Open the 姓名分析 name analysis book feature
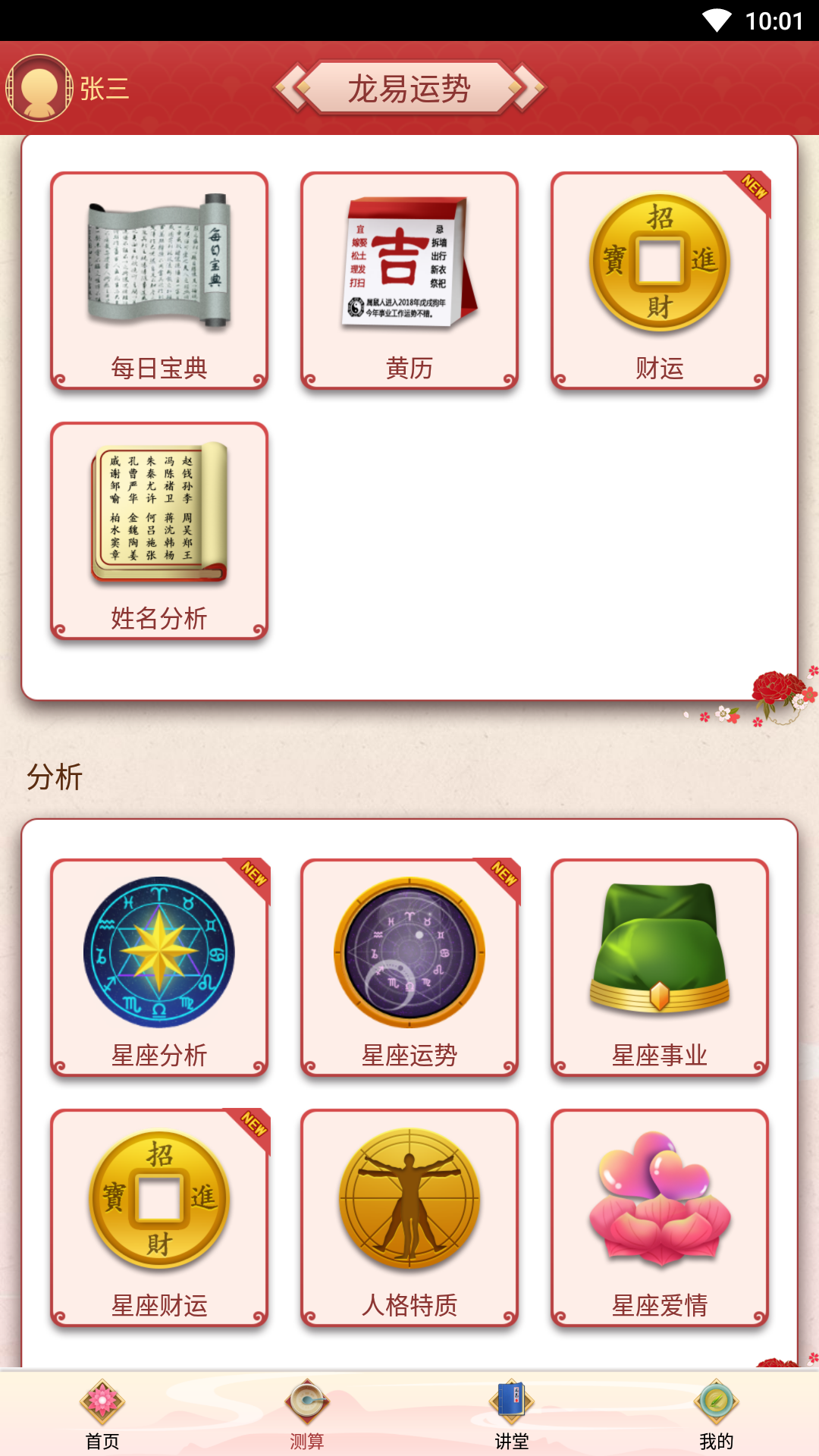 click(x=158, y=531)
